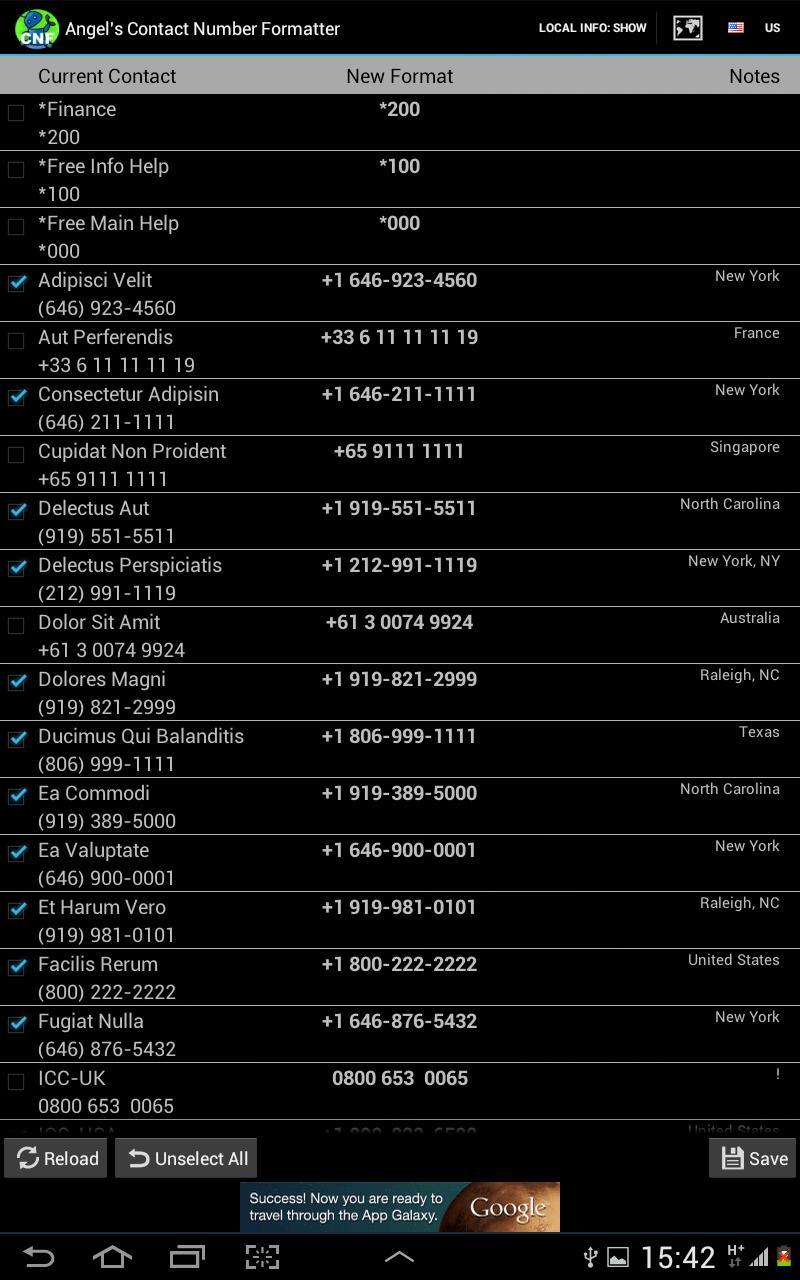This screenshot has height=1280, width=800.
Task: Uncheck the Adipisci Velit contact
Action: [16, 283]
